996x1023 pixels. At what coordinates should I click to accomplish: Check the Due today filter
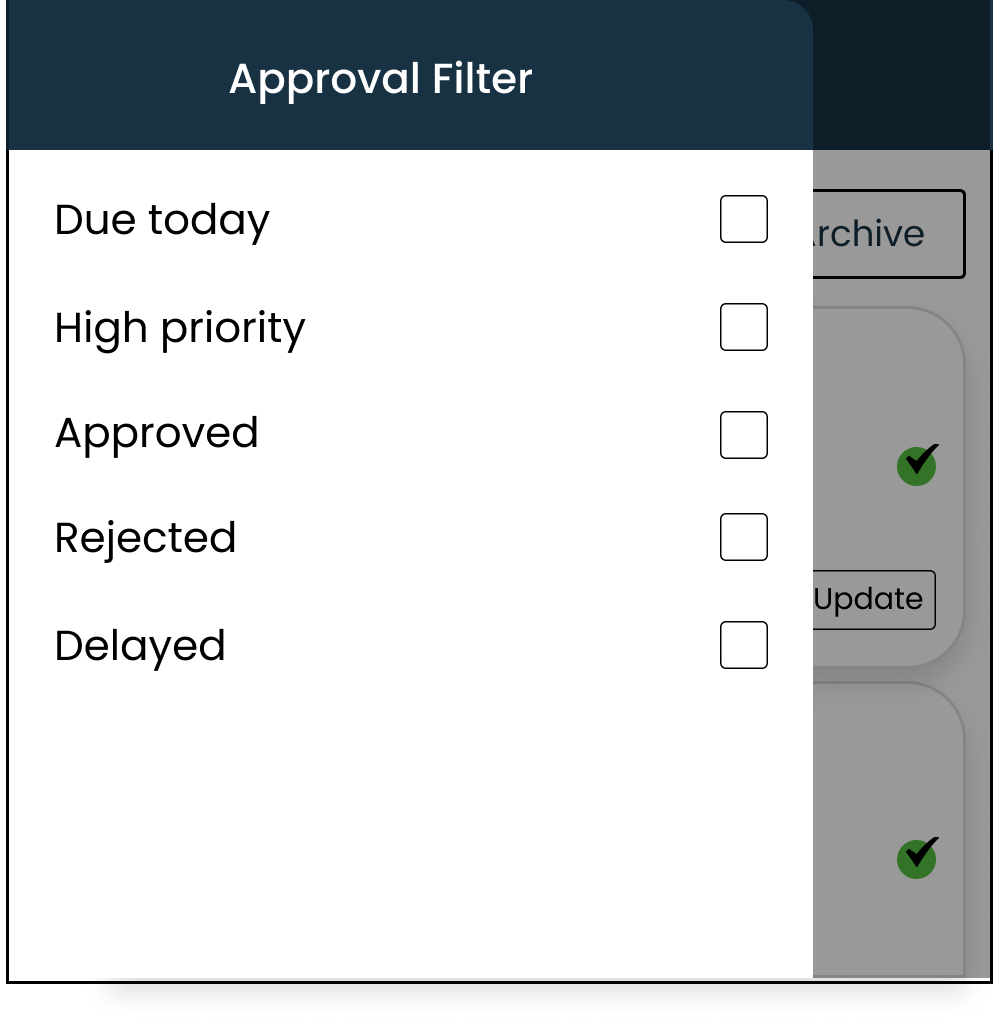click(x=743, y=219)
